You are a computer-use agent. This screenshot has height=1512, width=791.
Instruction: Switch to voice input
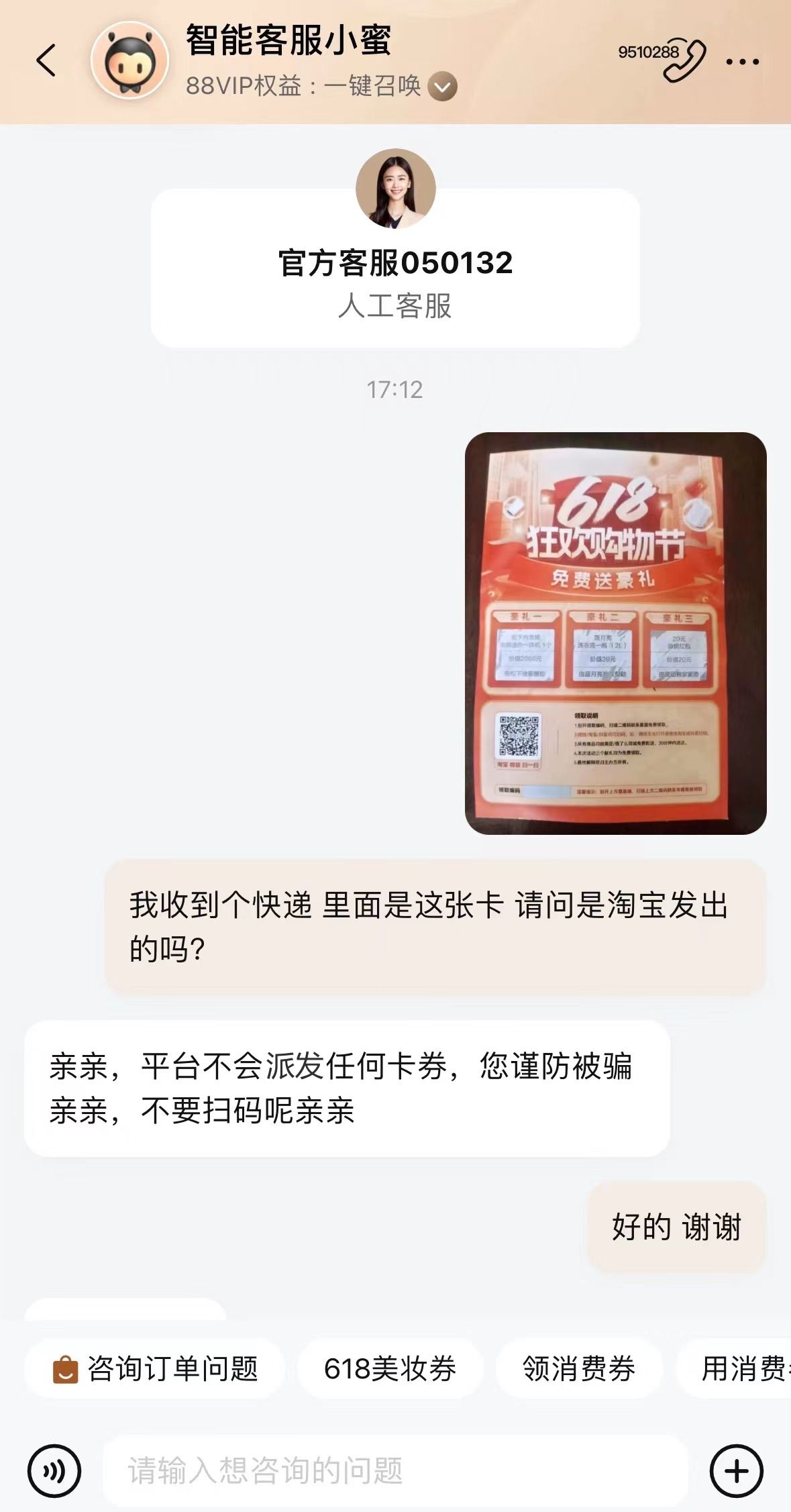pos(54,1471)
